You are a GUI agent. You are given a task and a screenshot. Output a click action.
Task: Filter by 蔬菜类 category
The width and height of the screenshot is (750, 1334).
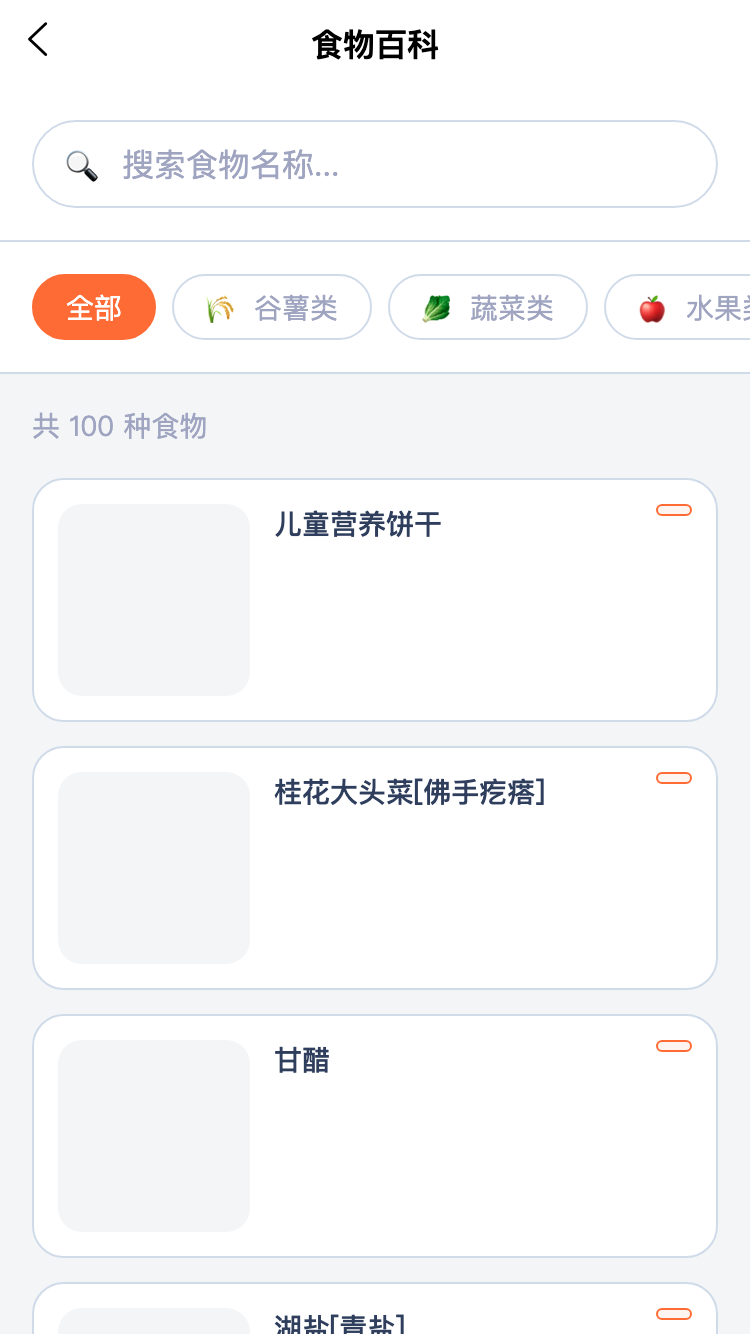[487, 307]
